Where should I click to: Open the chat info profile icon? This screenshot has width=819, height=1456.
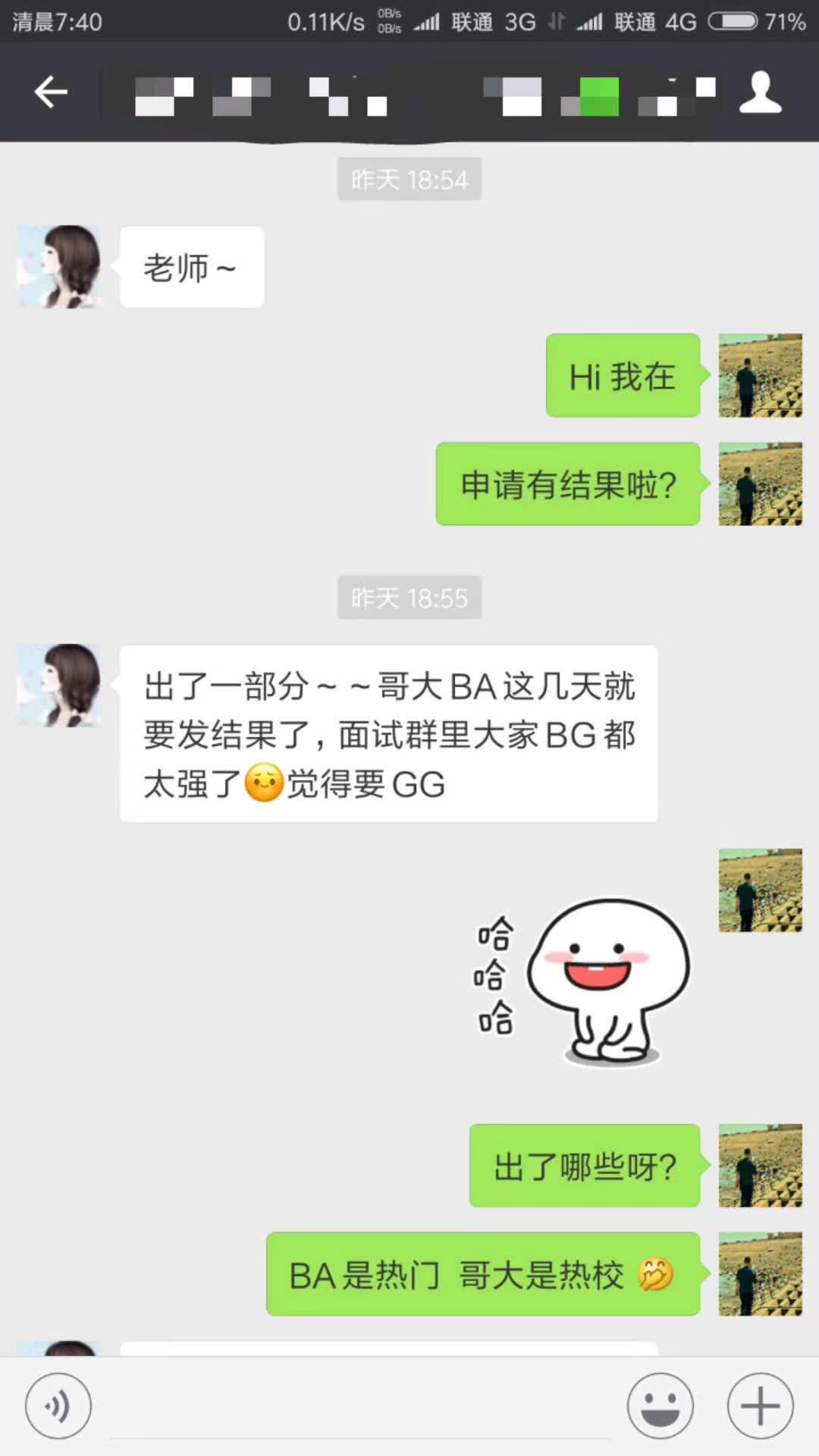(760, 93)
